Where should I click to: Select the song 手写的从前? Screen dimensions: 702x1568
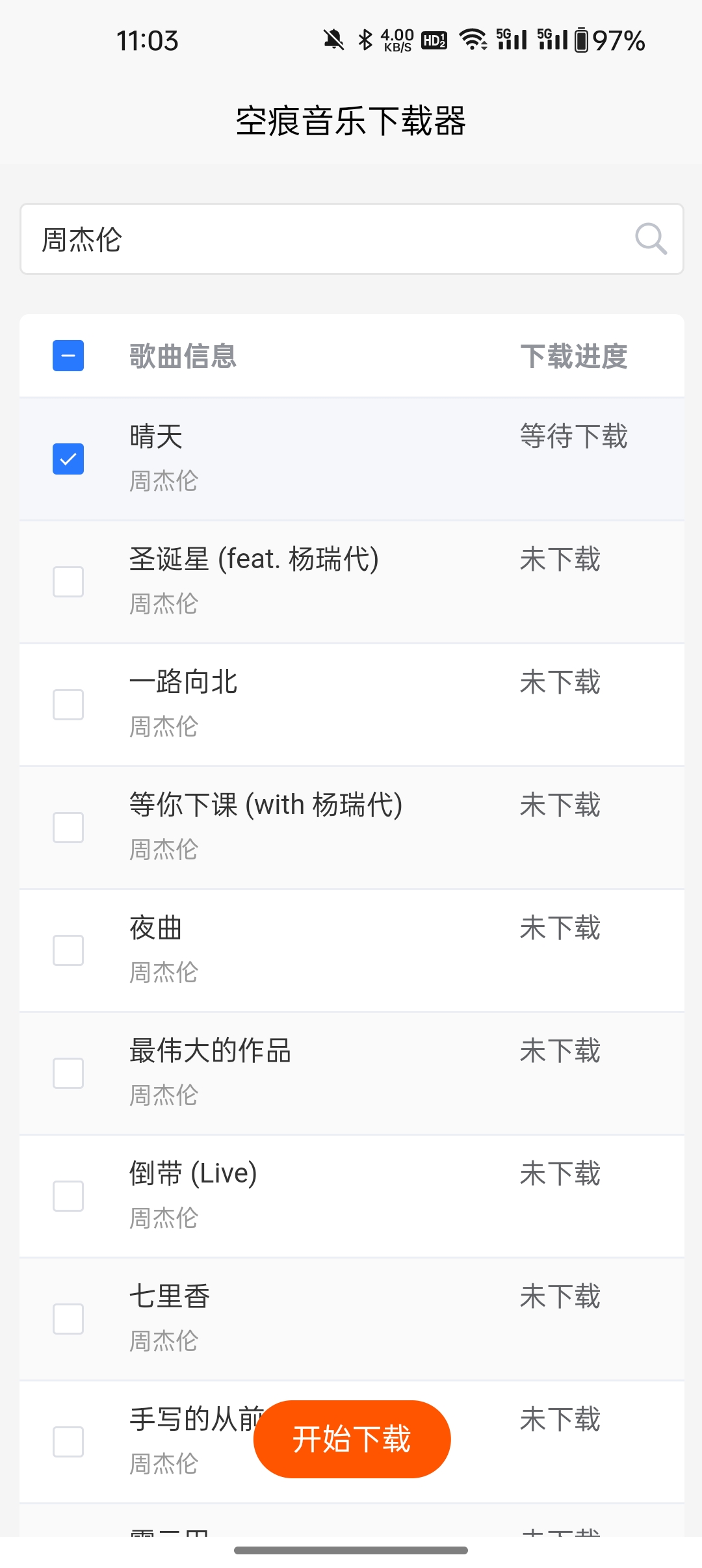68,1441
